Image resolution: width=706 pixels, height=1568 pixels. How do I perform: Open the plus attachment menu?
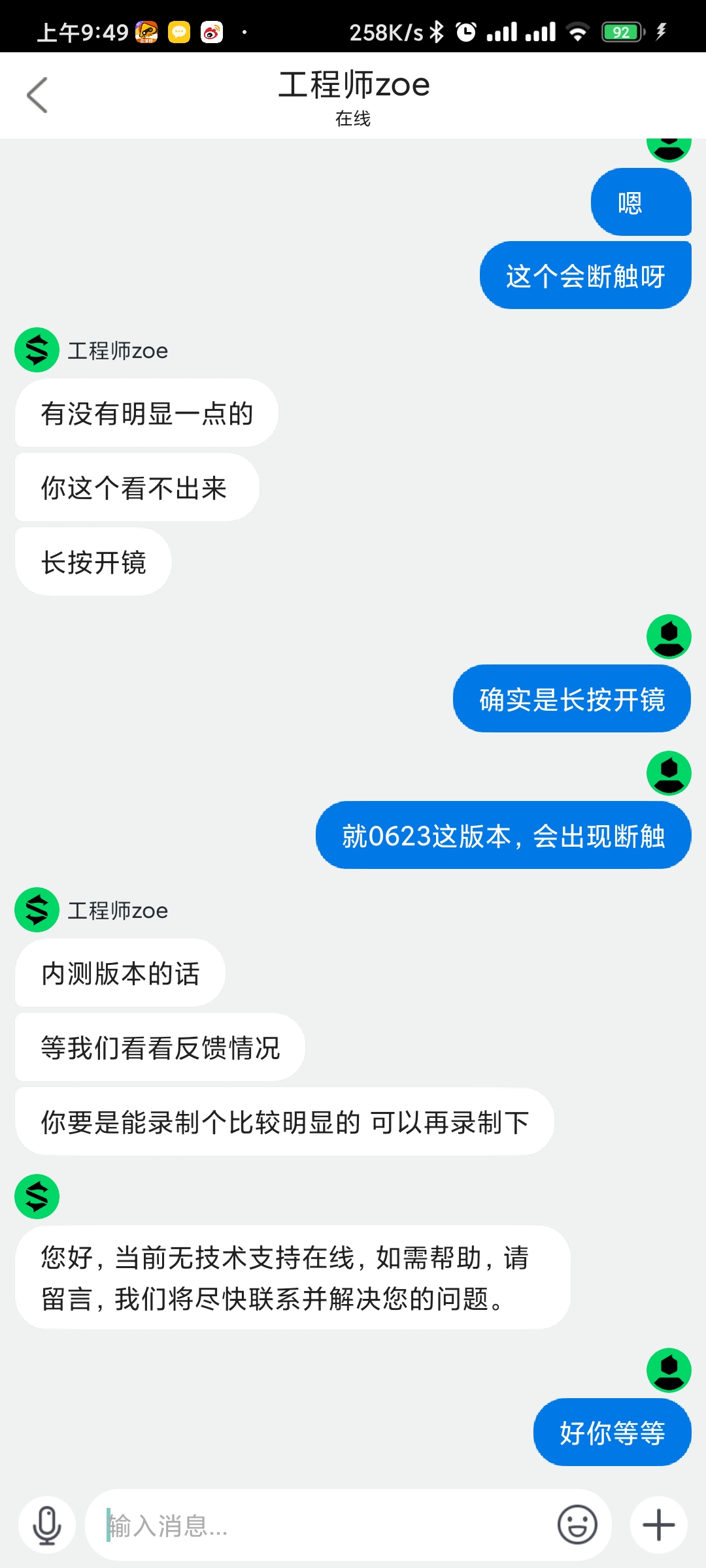[658, 1526]
